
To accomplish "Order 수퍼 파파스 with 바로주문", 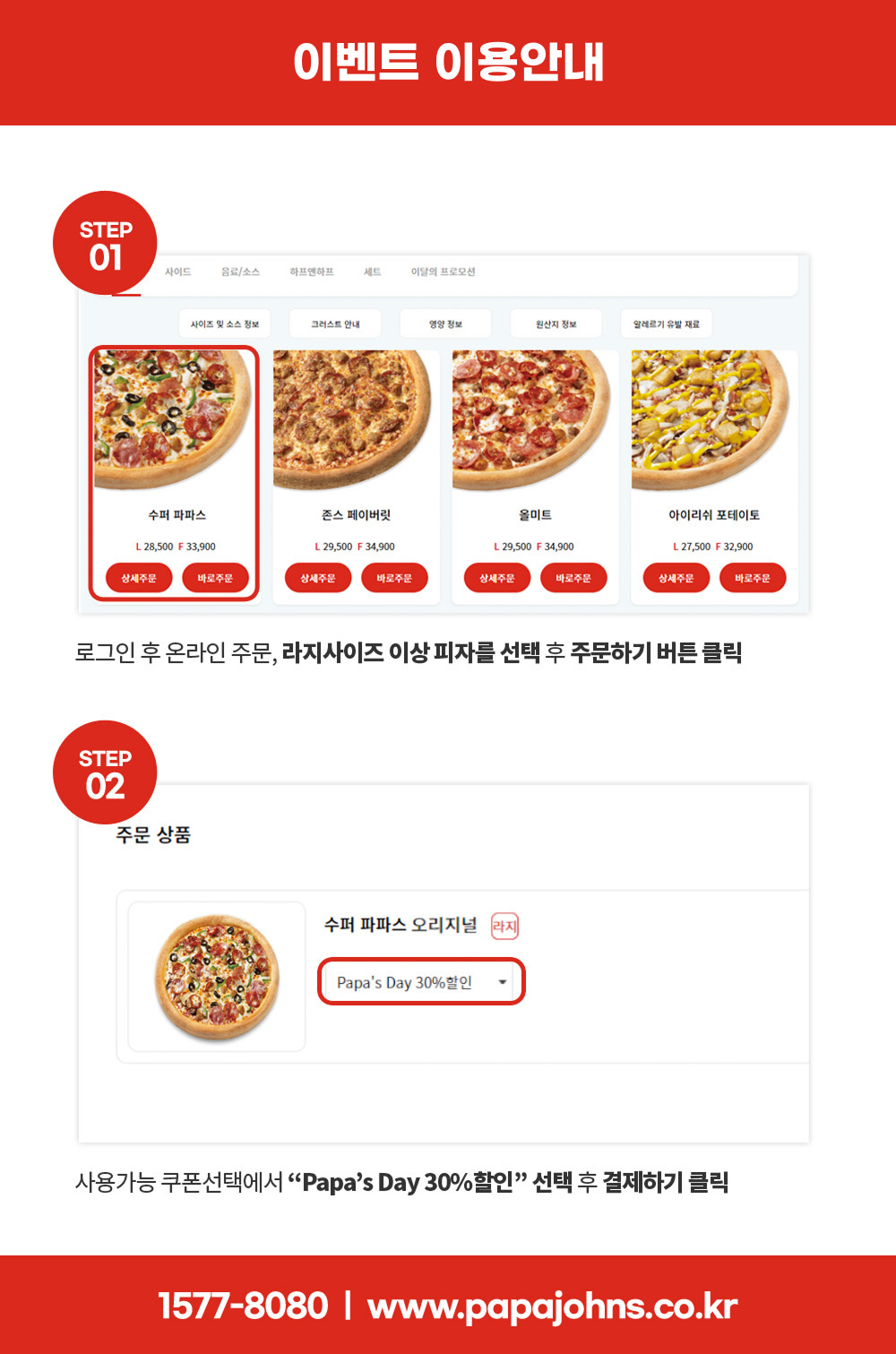I will [x=215, y=577].
